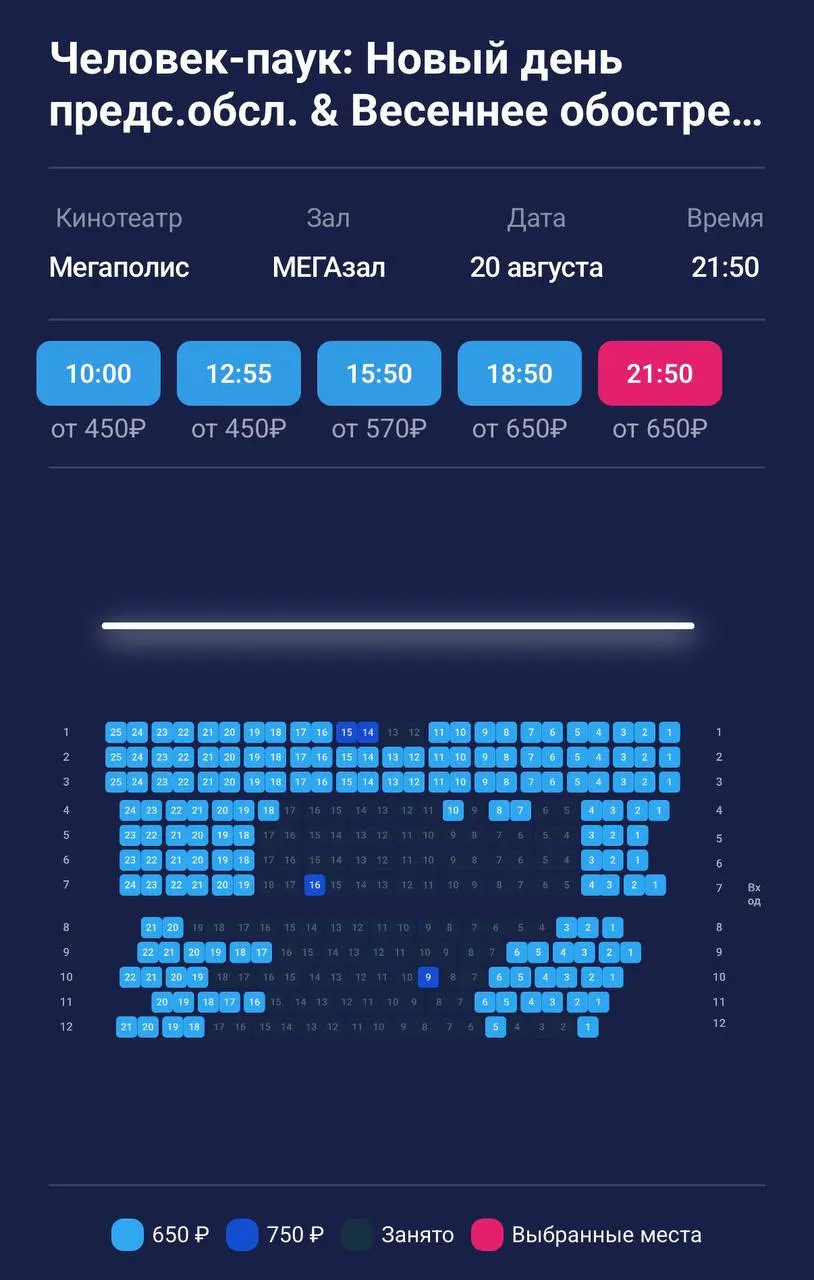Screen dimensions: 814x1280
Task: Select the 10:00 showtime
Action: pos(98,373)
